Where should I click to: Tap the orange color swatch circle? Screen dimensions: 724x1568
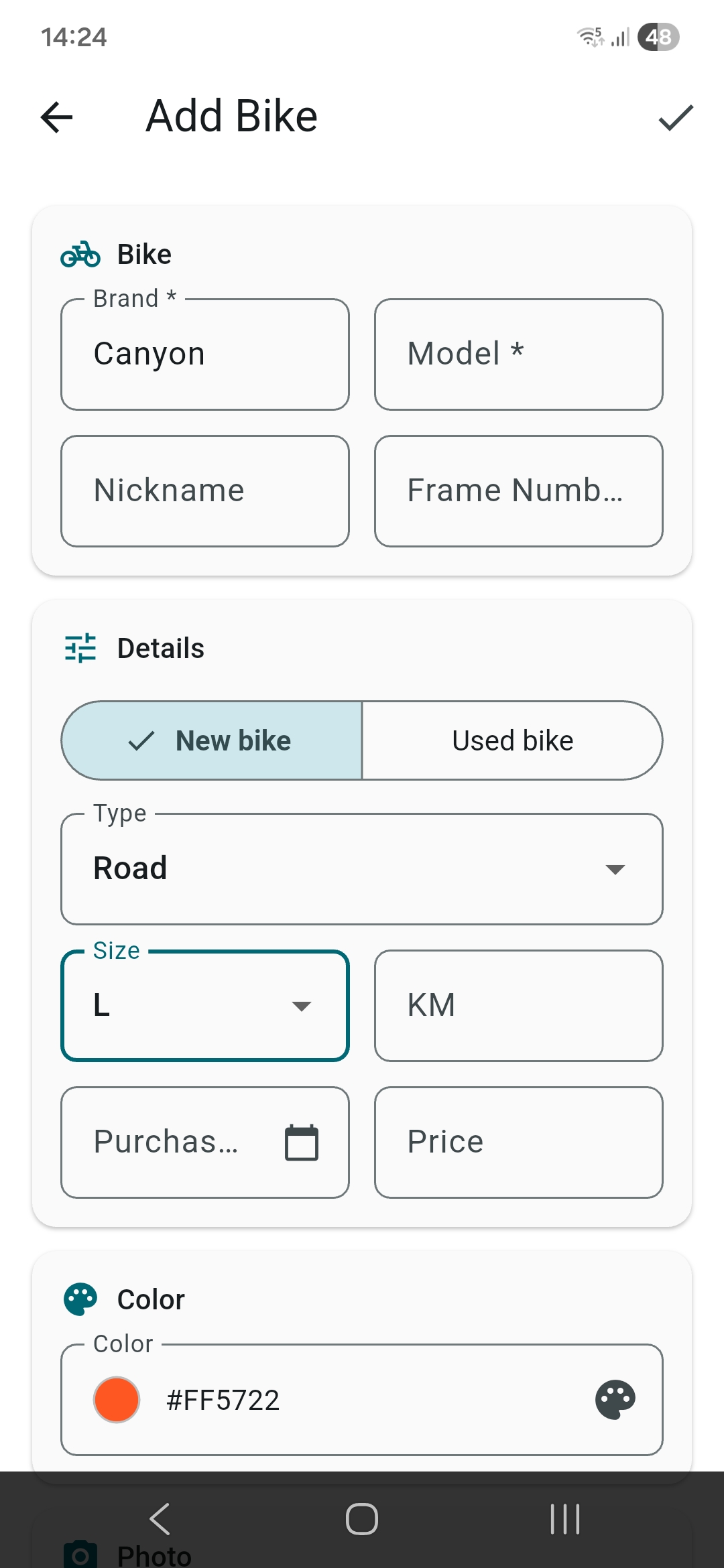click(116, 1400)
